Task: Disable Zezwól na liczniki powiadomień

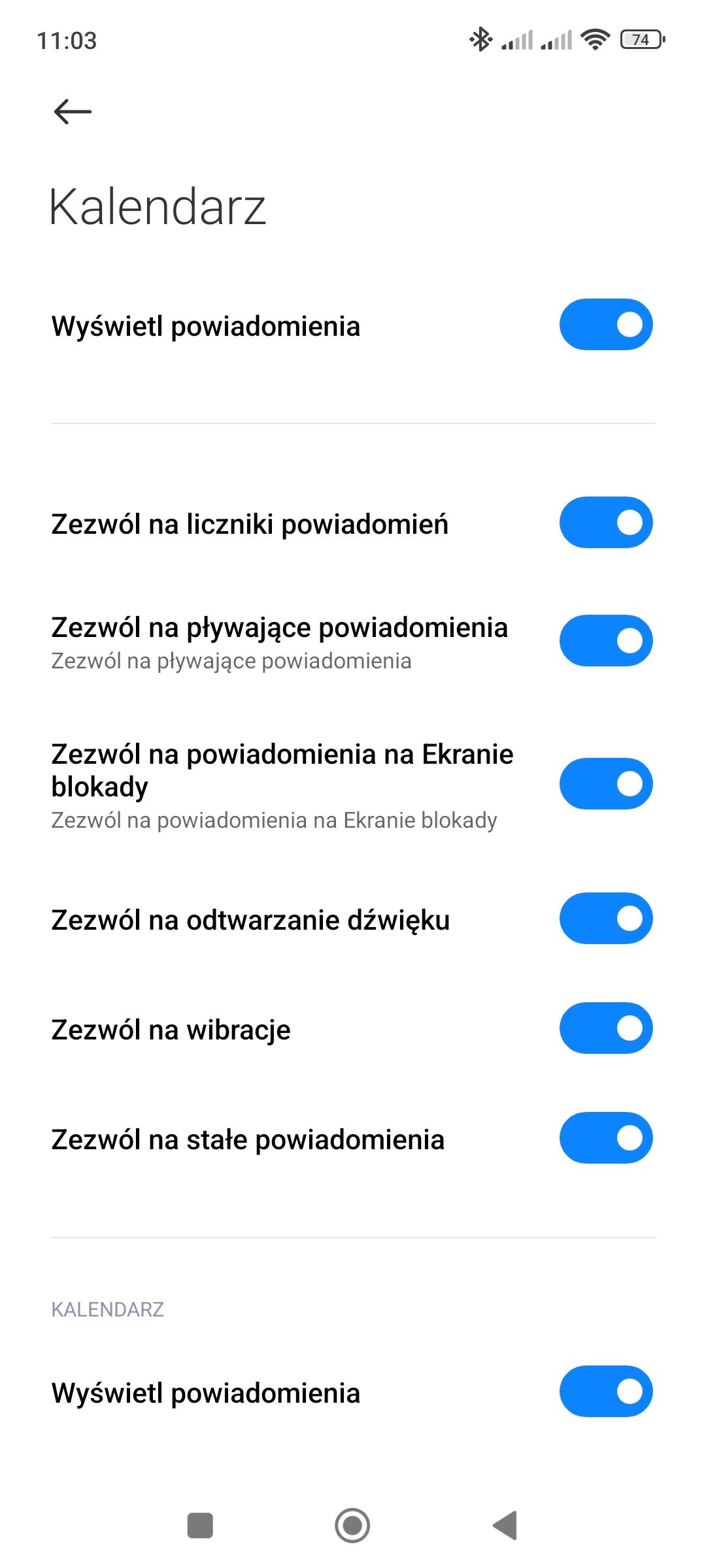Action: [x=605, y=523]
